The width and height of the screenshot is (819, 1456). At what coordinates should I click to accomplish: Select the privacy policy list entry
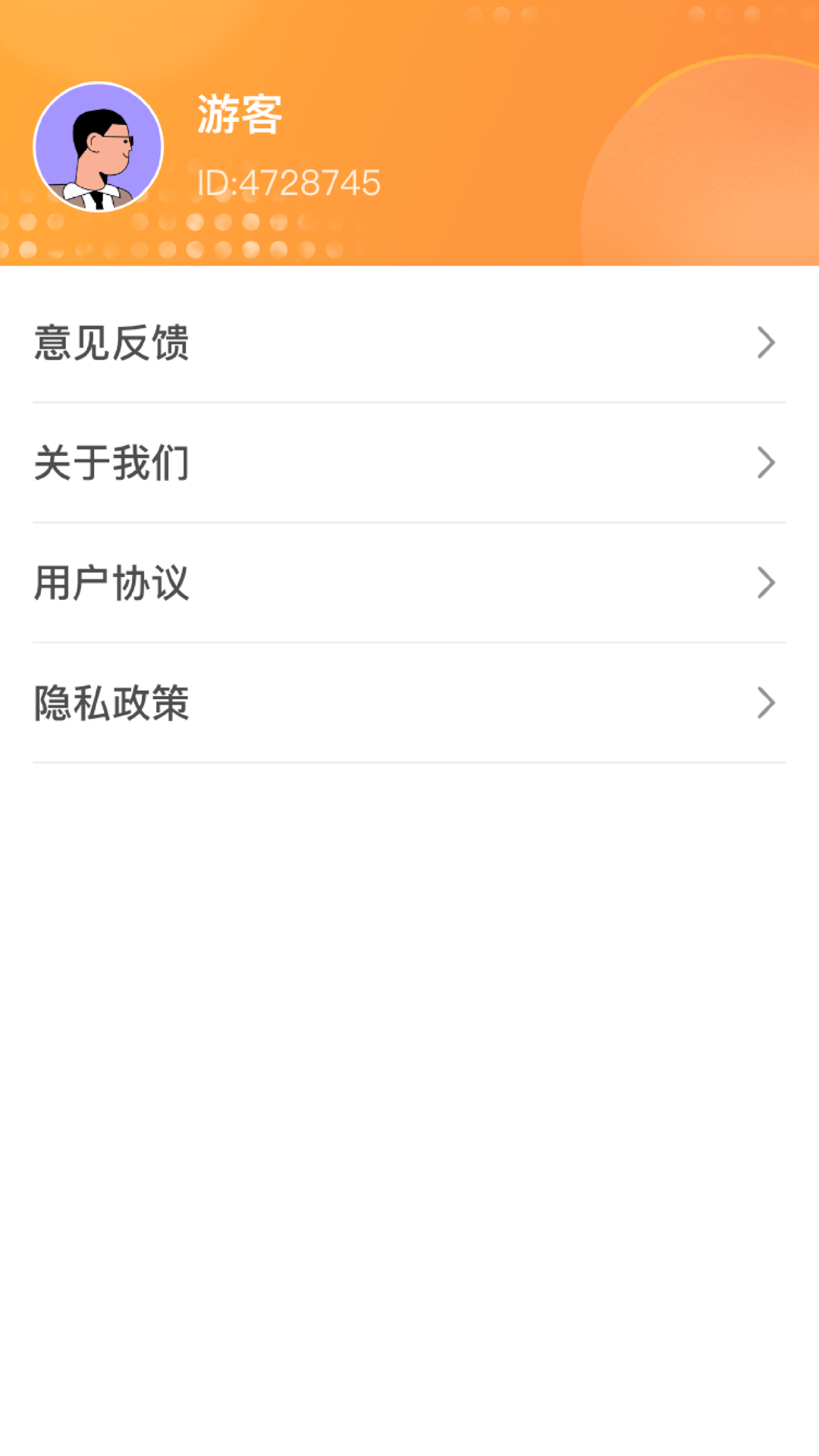[409, 703]
